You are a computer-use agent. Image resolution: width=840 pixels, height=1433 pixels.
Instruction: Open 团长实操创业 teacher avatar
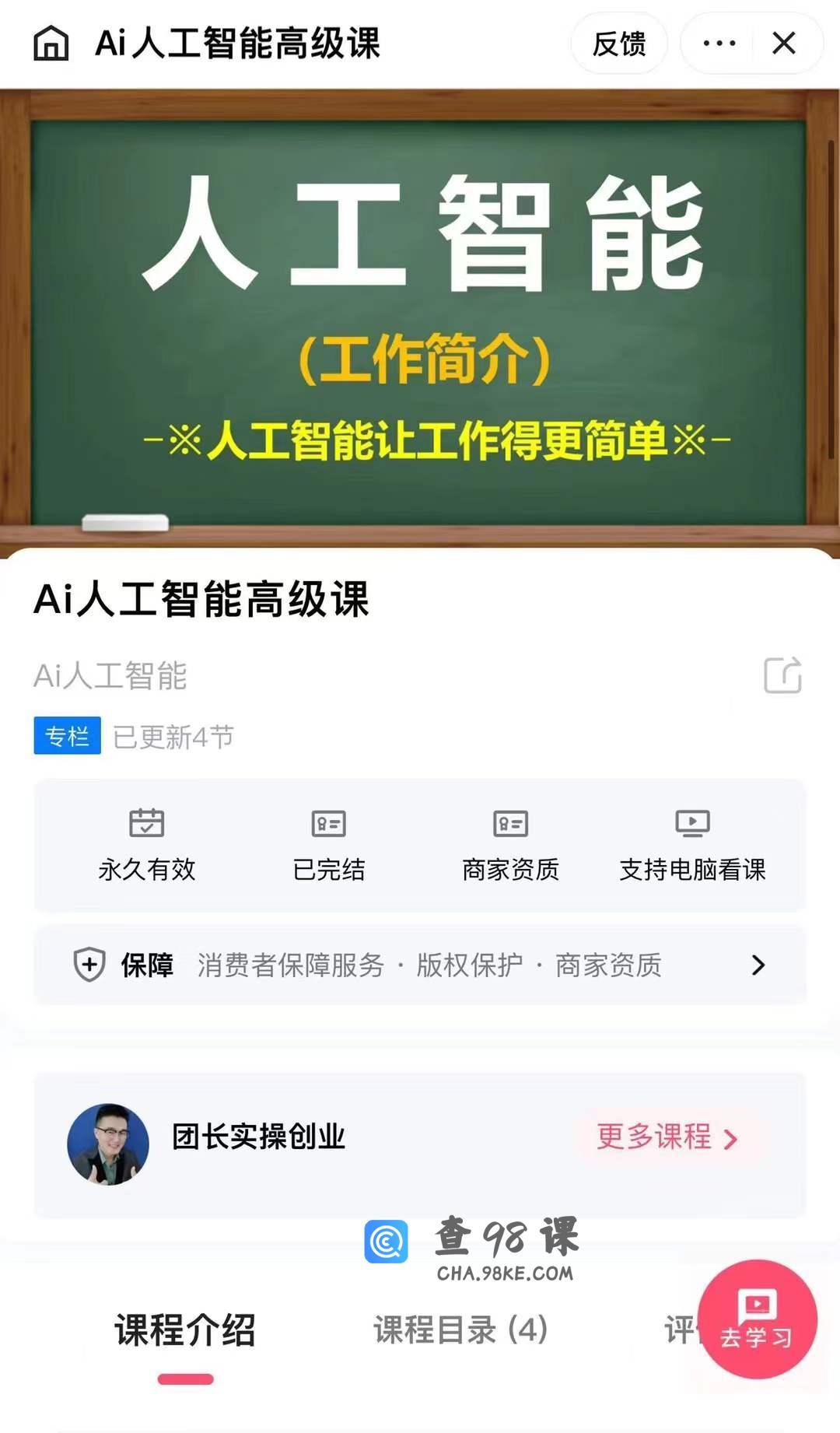coord(108,1144)
